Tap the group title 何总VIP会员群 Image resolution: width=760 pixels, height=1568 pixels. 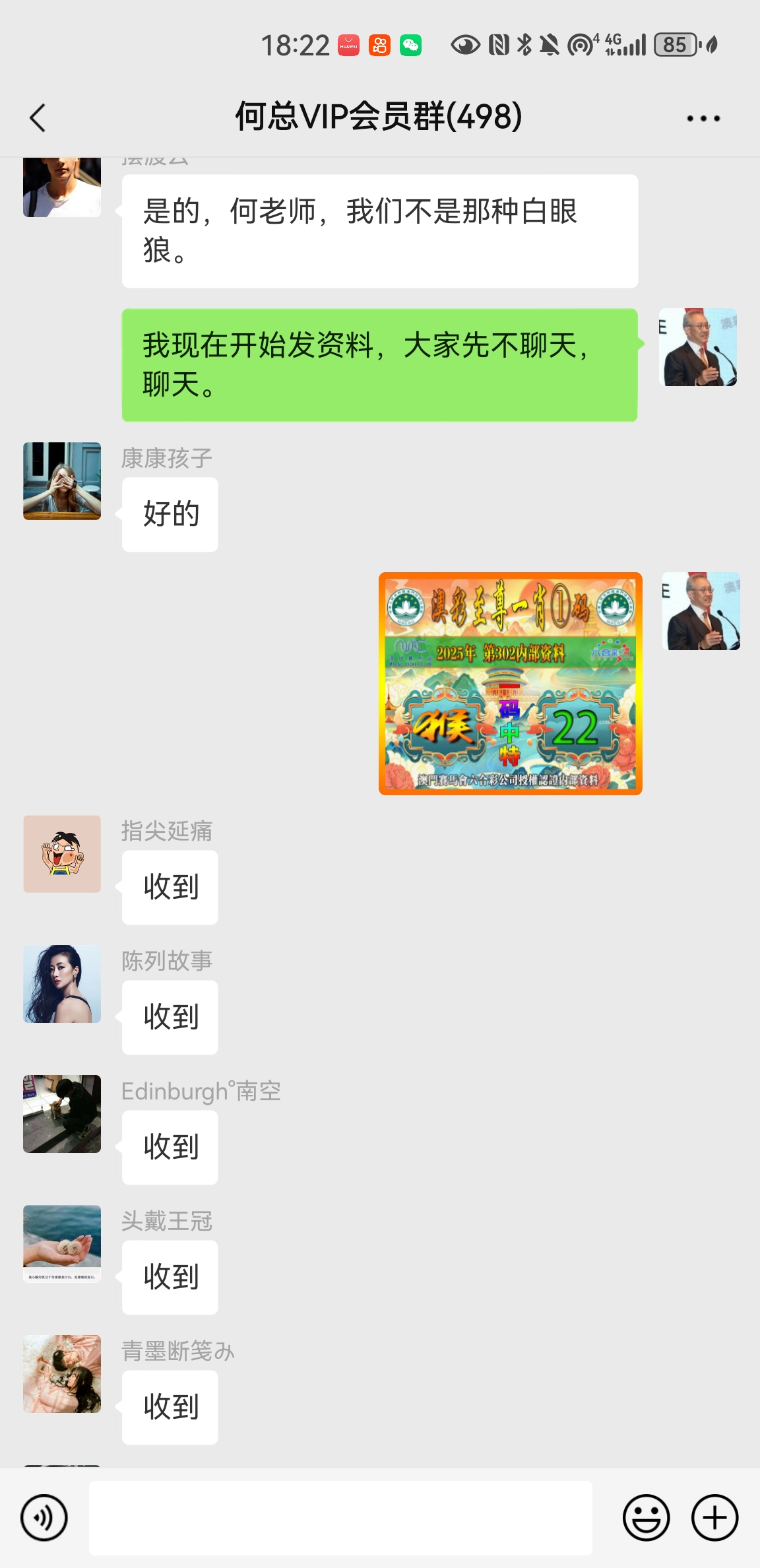[x=380, y=117]
